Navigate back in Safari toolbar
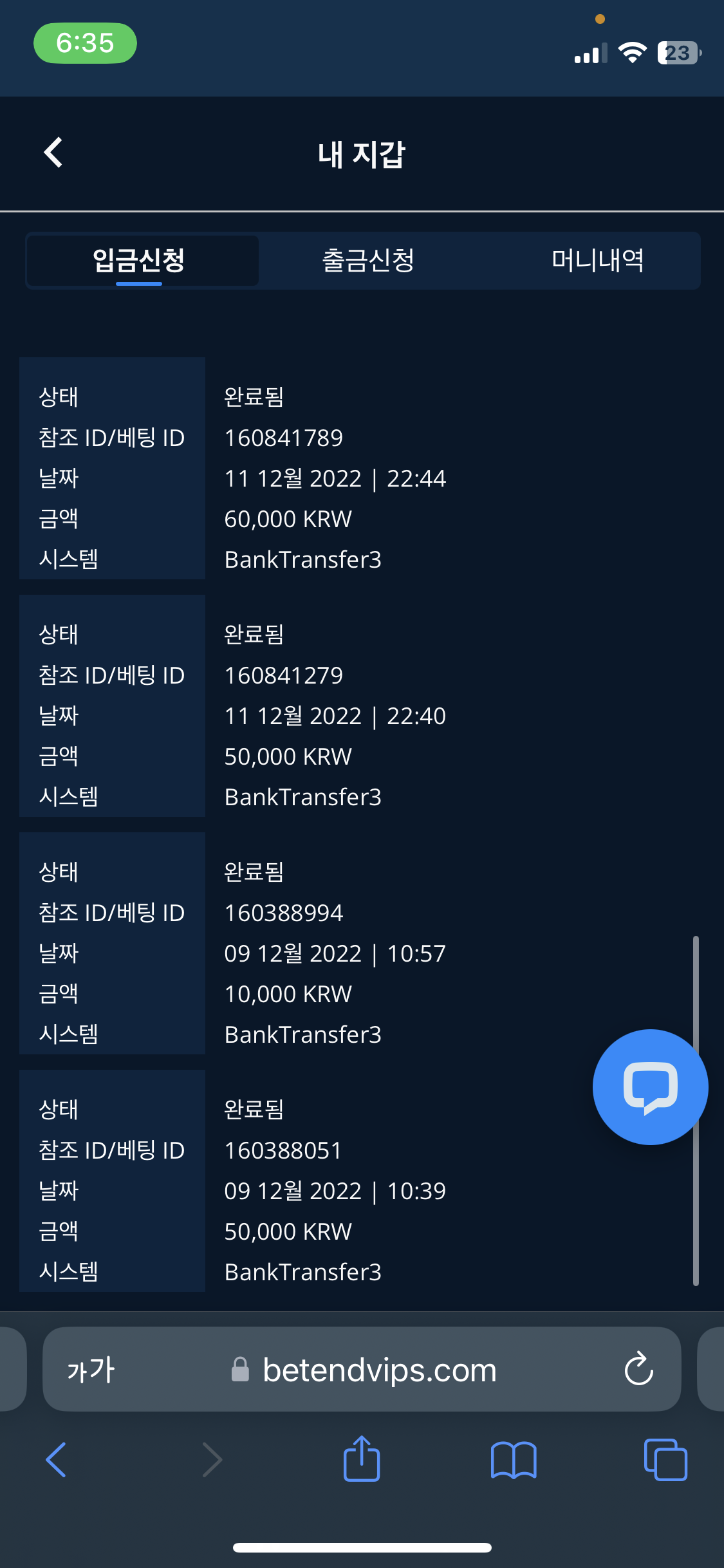724x1568 pixels. coord(57,1459)
